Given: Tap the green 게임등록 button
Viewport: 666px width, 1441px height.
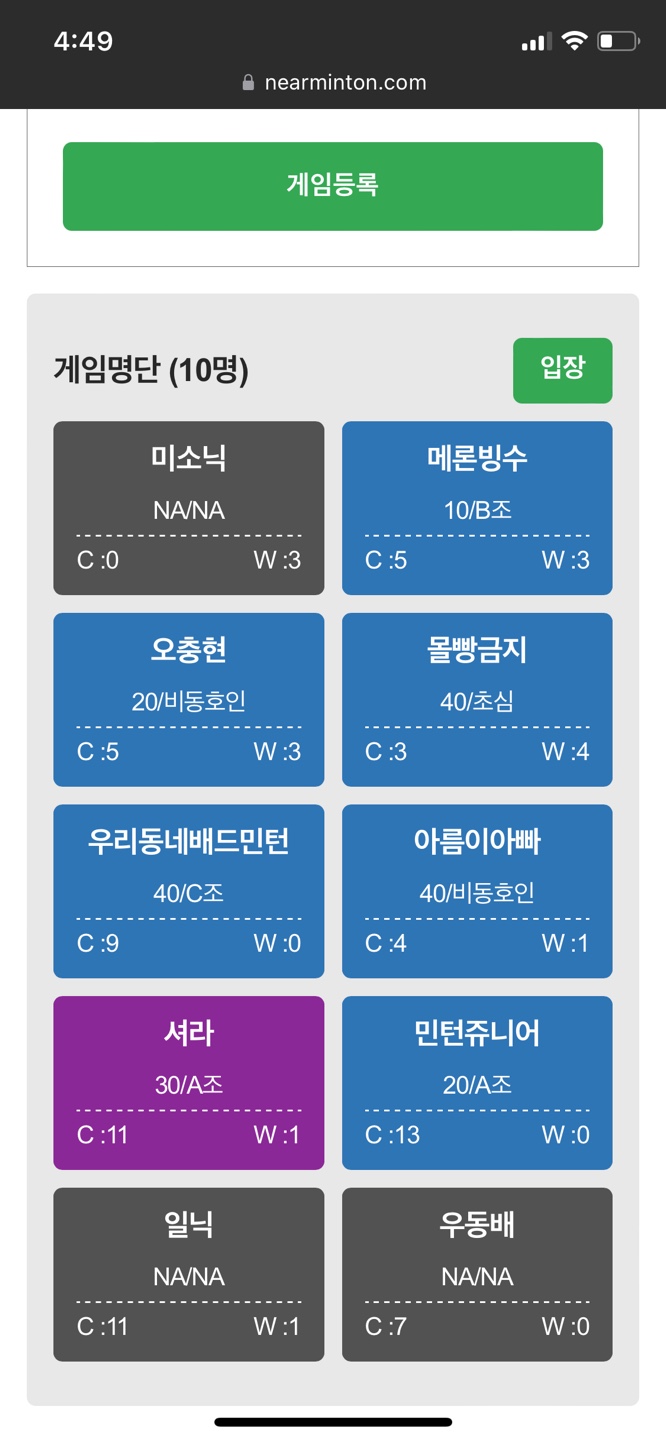Looking at the screenshot, I should [x=333, y=186].
